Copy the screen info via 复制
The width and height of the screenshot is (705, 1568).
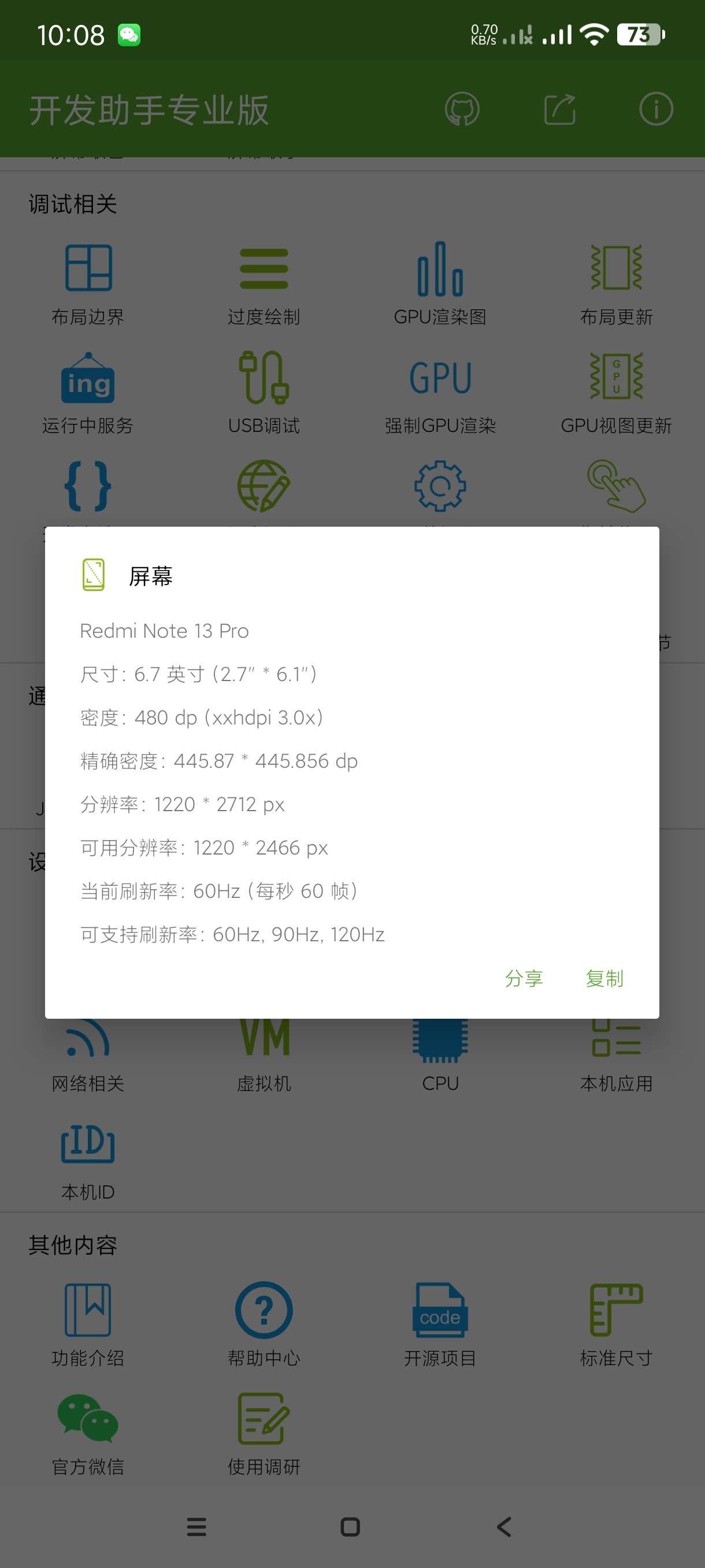coord(604,978)
